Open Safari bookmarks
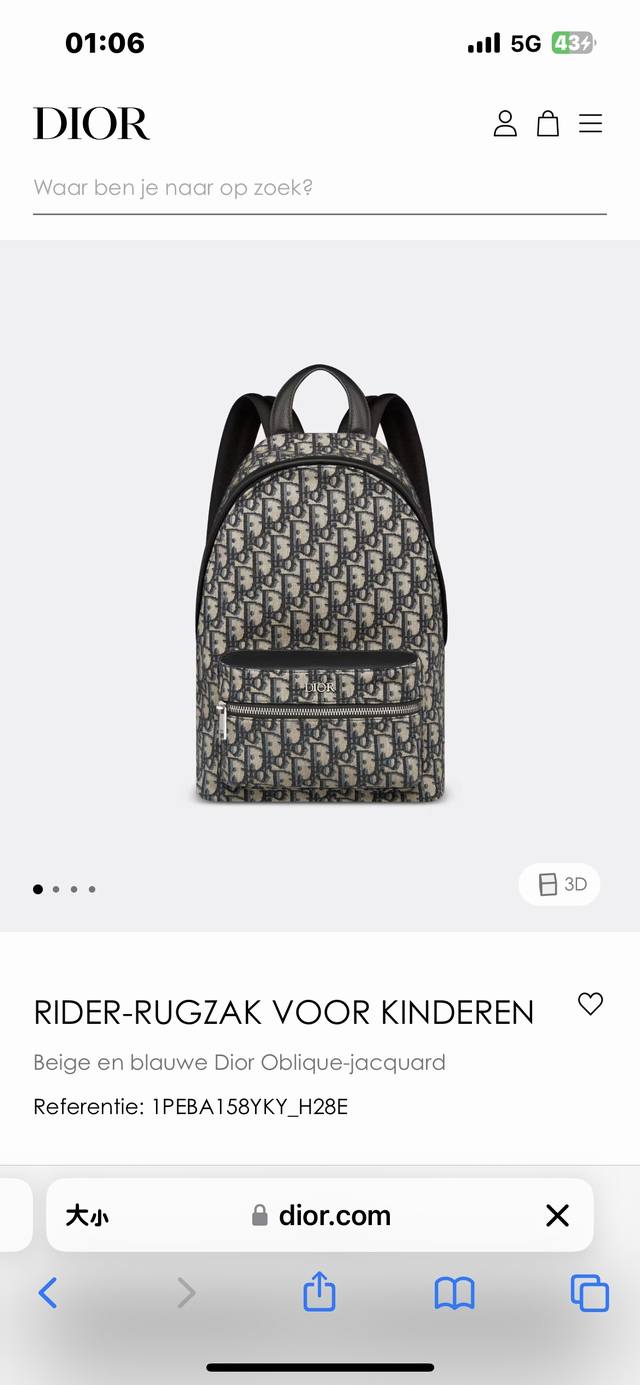Screen dimensions: 640x1385 (x=454, y=1293)
